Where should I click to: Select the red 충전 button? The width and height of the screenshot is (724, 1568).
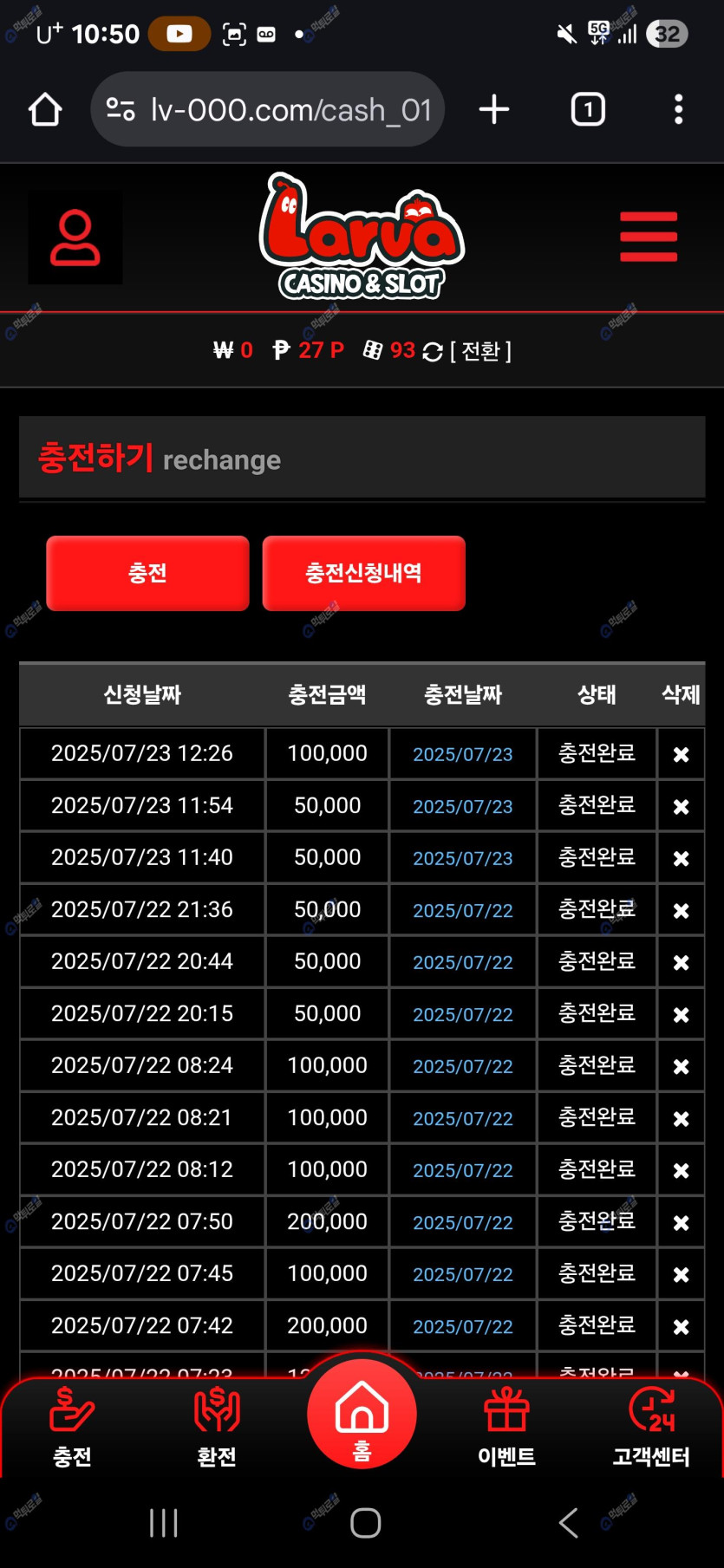pyautogui.click(x=147, y=573)
